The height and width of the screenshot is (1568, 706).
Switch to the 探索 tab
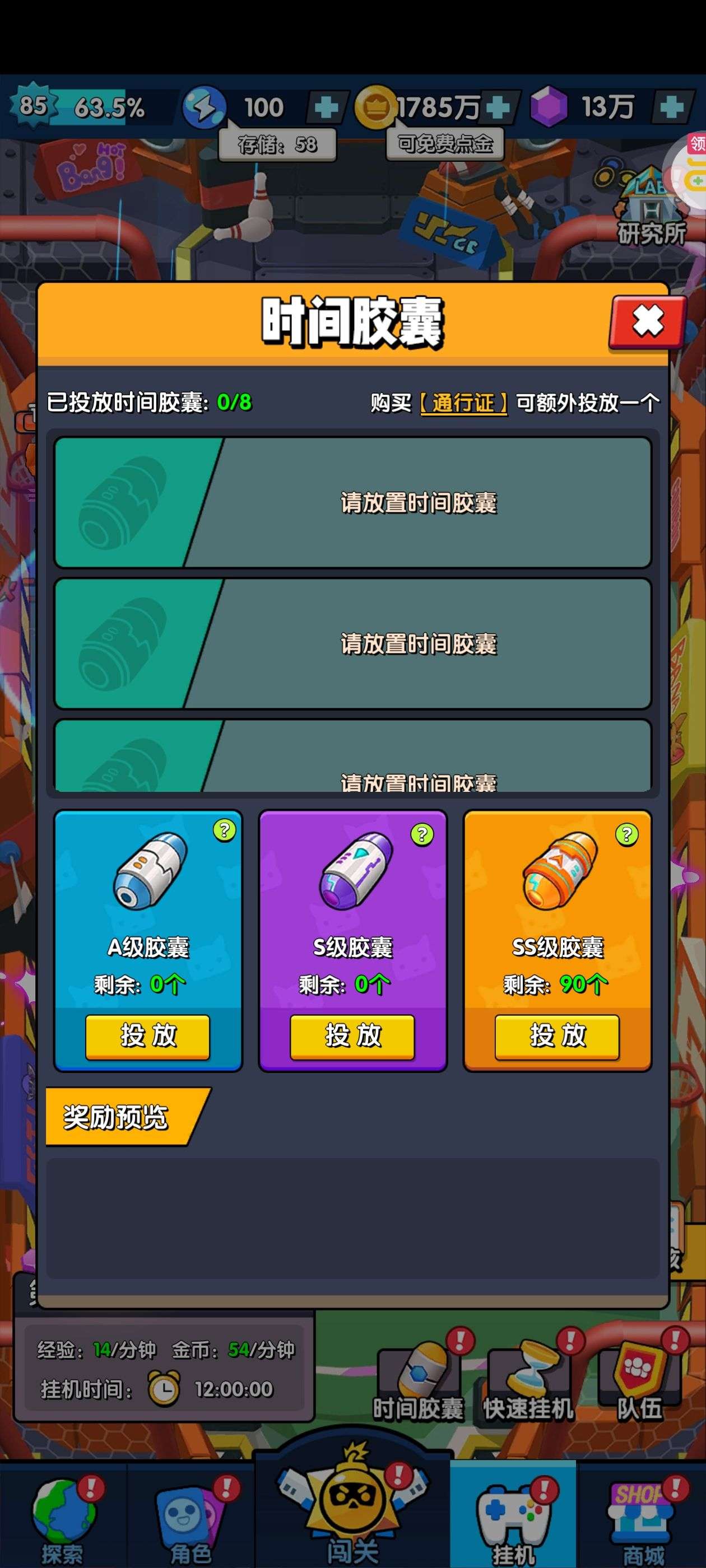coord(63,1517)
